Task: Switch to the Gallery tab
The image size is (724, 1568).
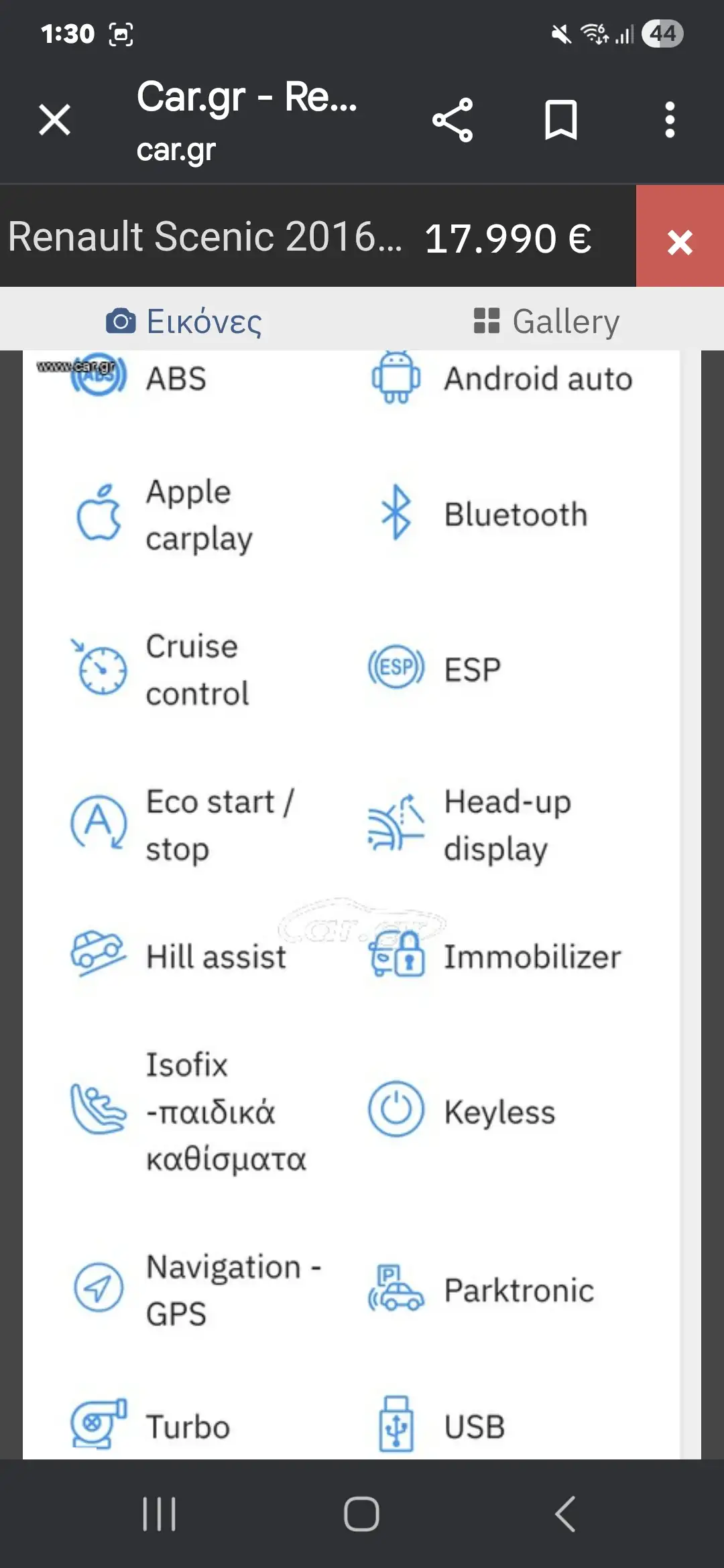Action: click(546, 321)
